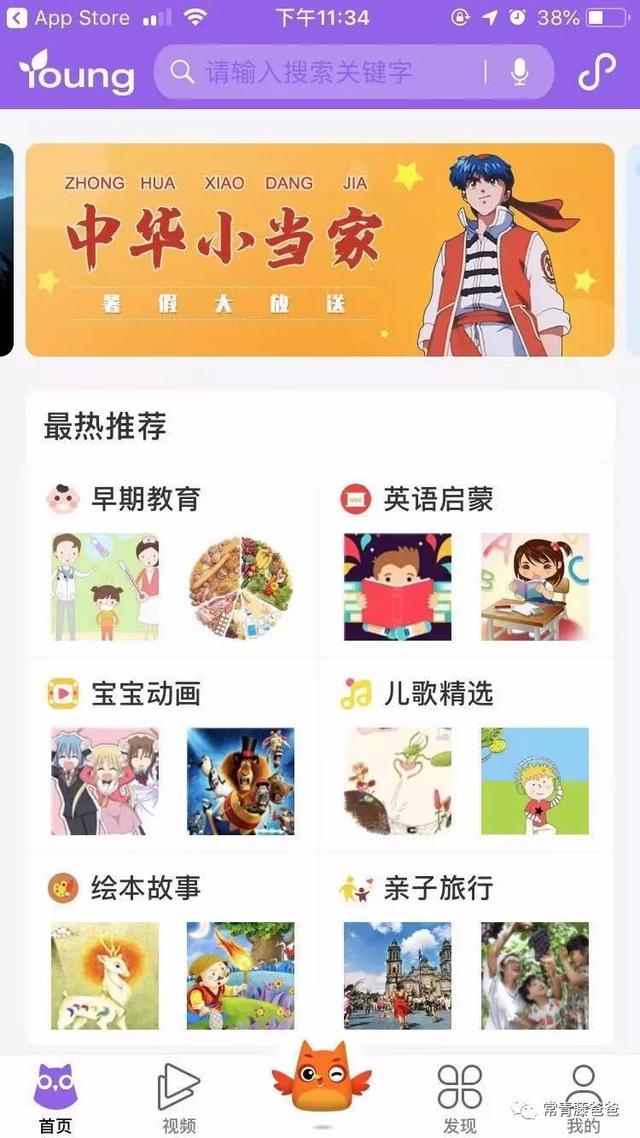Open the 宝宝动画 category
Screen dimensions: 640x1138
coord(146,693)
